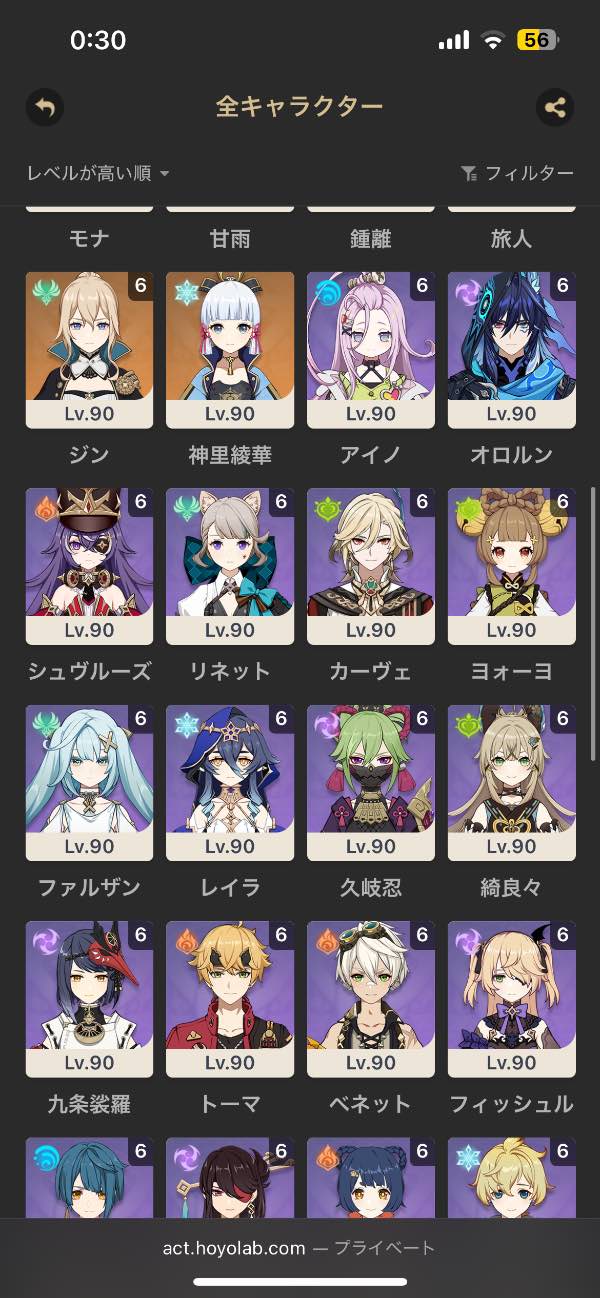Open ジン character card
The height and width of the screenshot is (1298, 600).
tap(90, 349)
